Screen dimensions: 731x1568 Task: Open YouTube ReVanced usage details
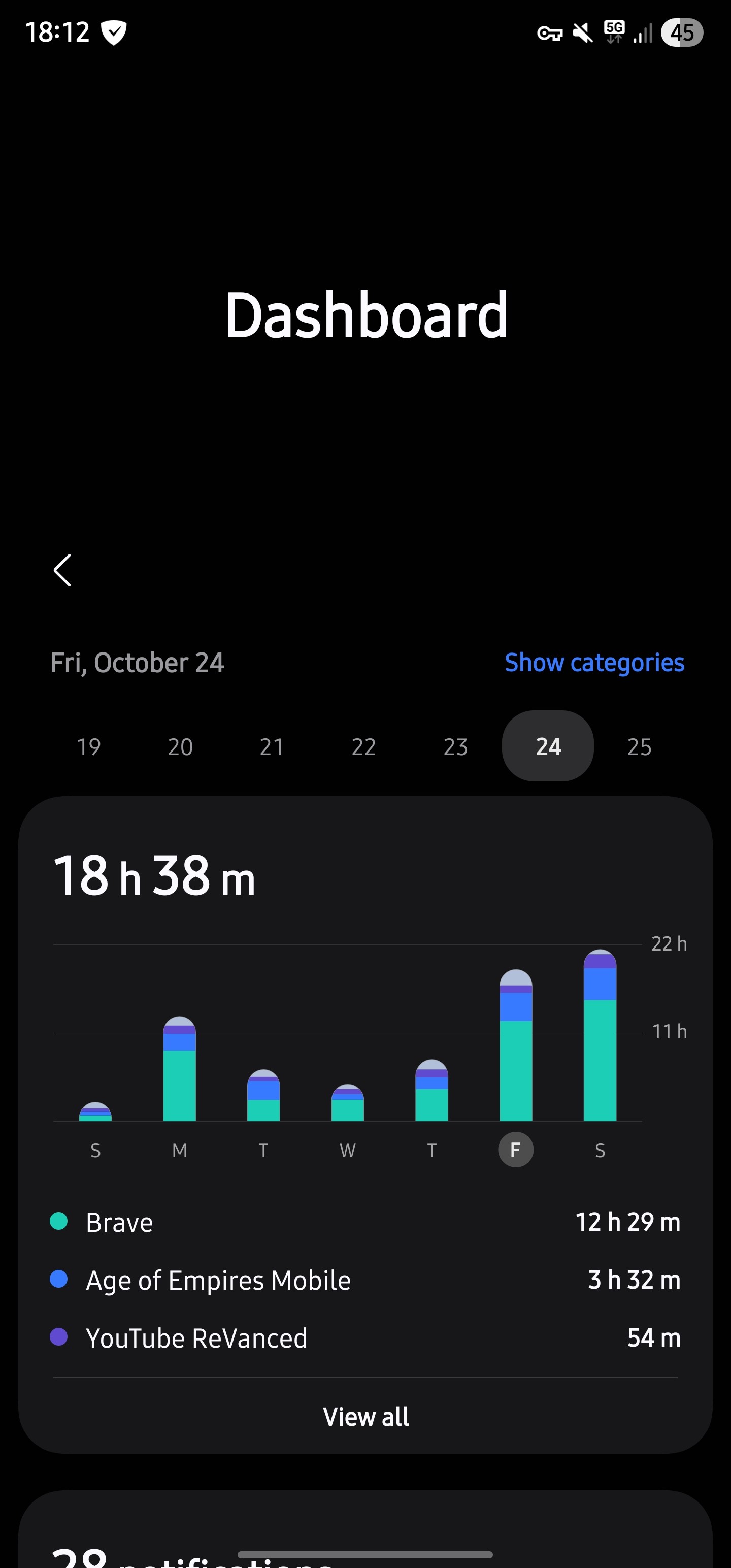coord(365,1338)
